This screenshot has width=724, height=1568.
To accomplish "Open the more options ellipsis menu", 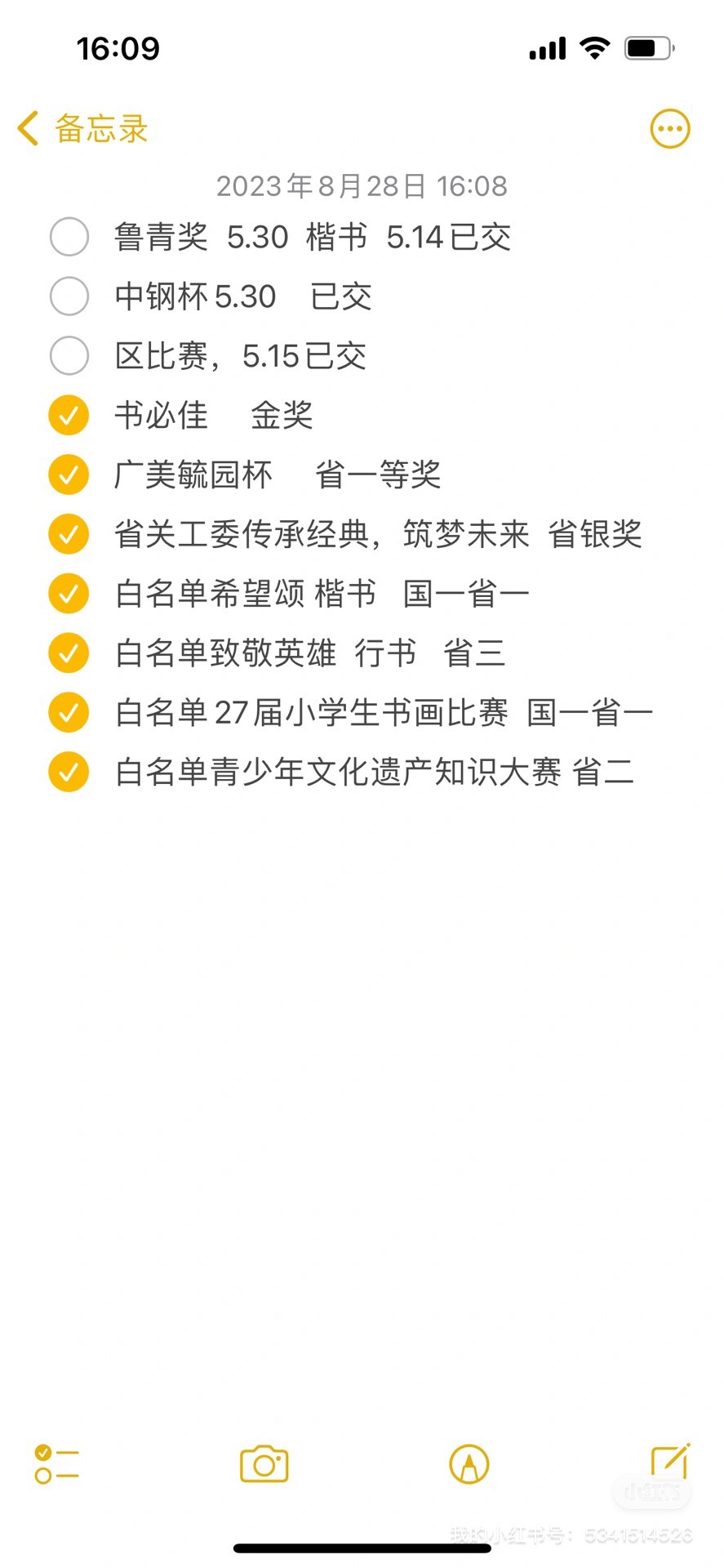I will coord(669,129).
